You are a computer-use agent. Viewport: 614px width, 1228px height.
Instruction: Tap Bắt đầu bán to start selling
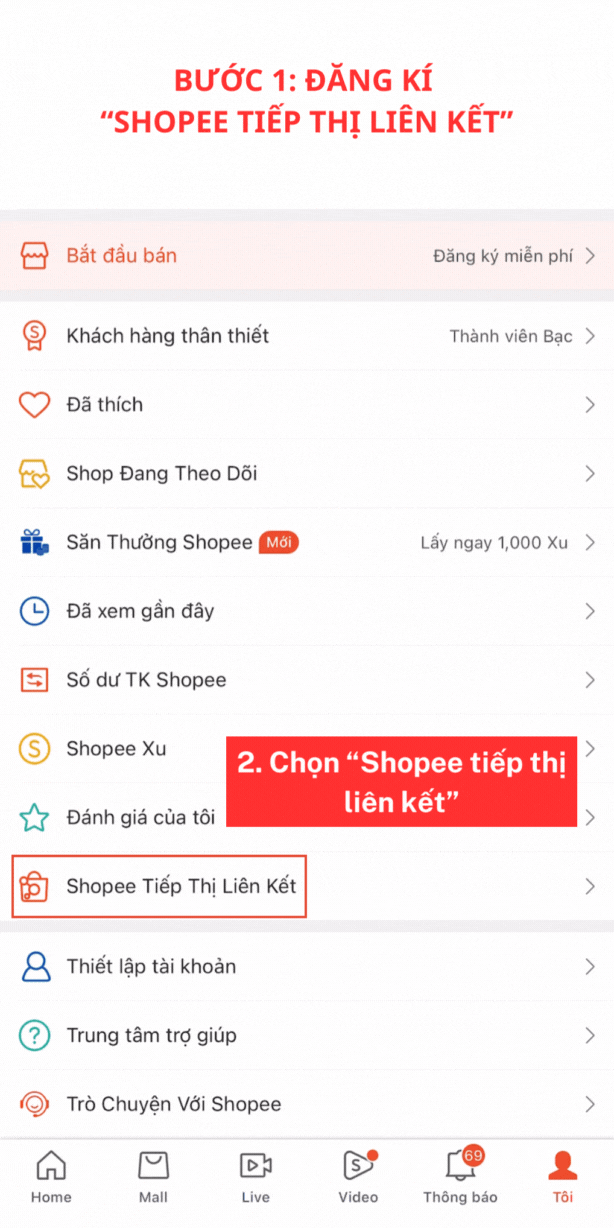click(x=121, y=256)
